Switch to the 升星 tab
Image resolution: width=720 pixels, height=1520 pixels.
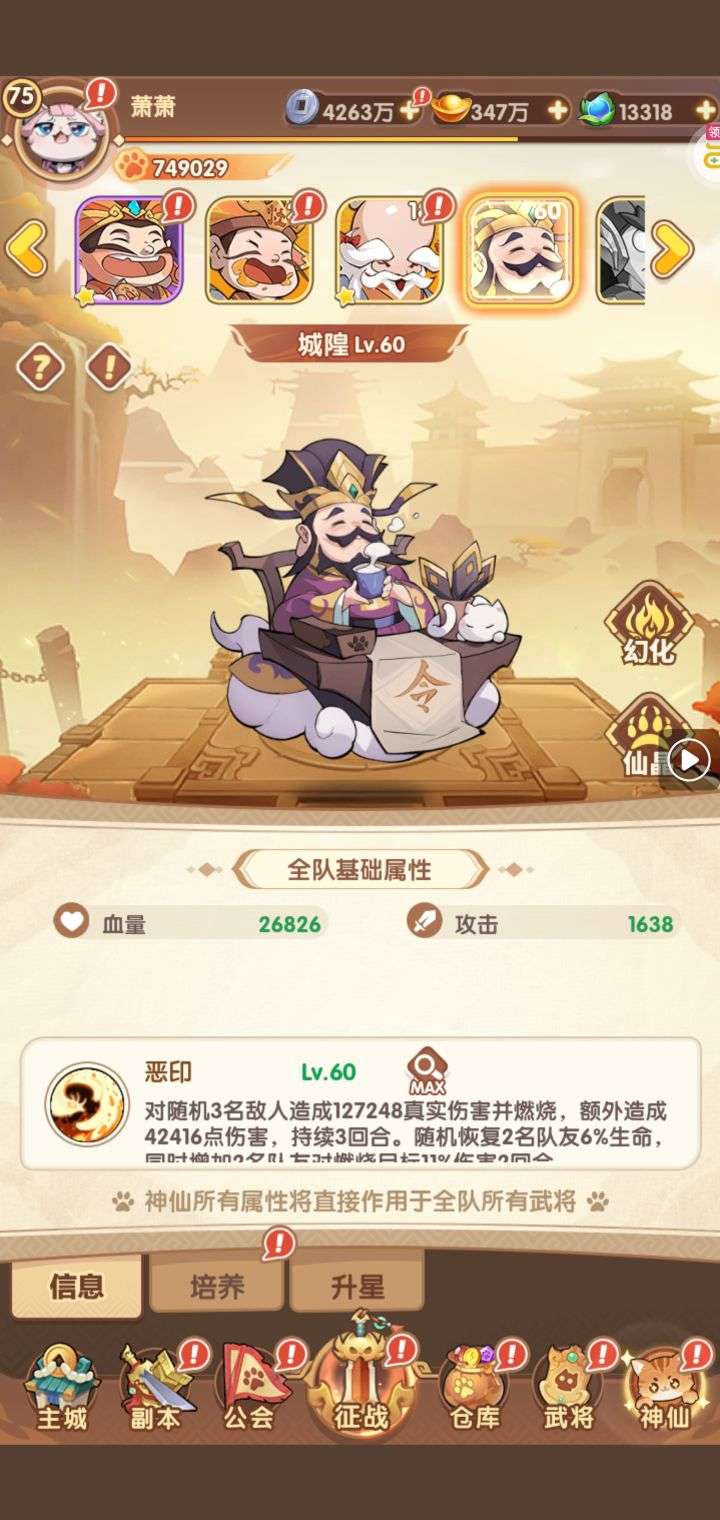[x=357, y=1286]
